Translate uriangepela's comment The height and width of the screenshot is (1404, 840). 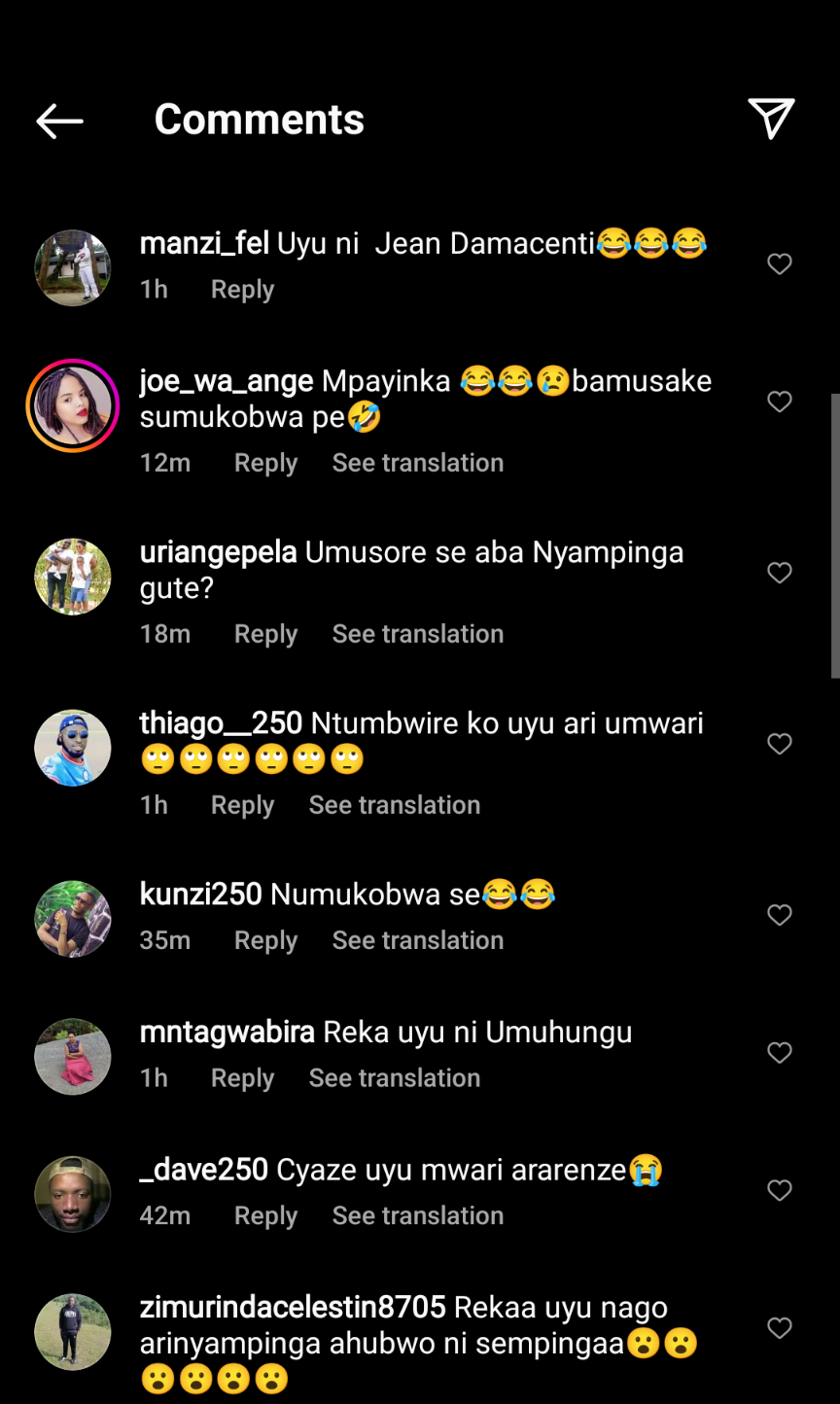coord(418,634)
